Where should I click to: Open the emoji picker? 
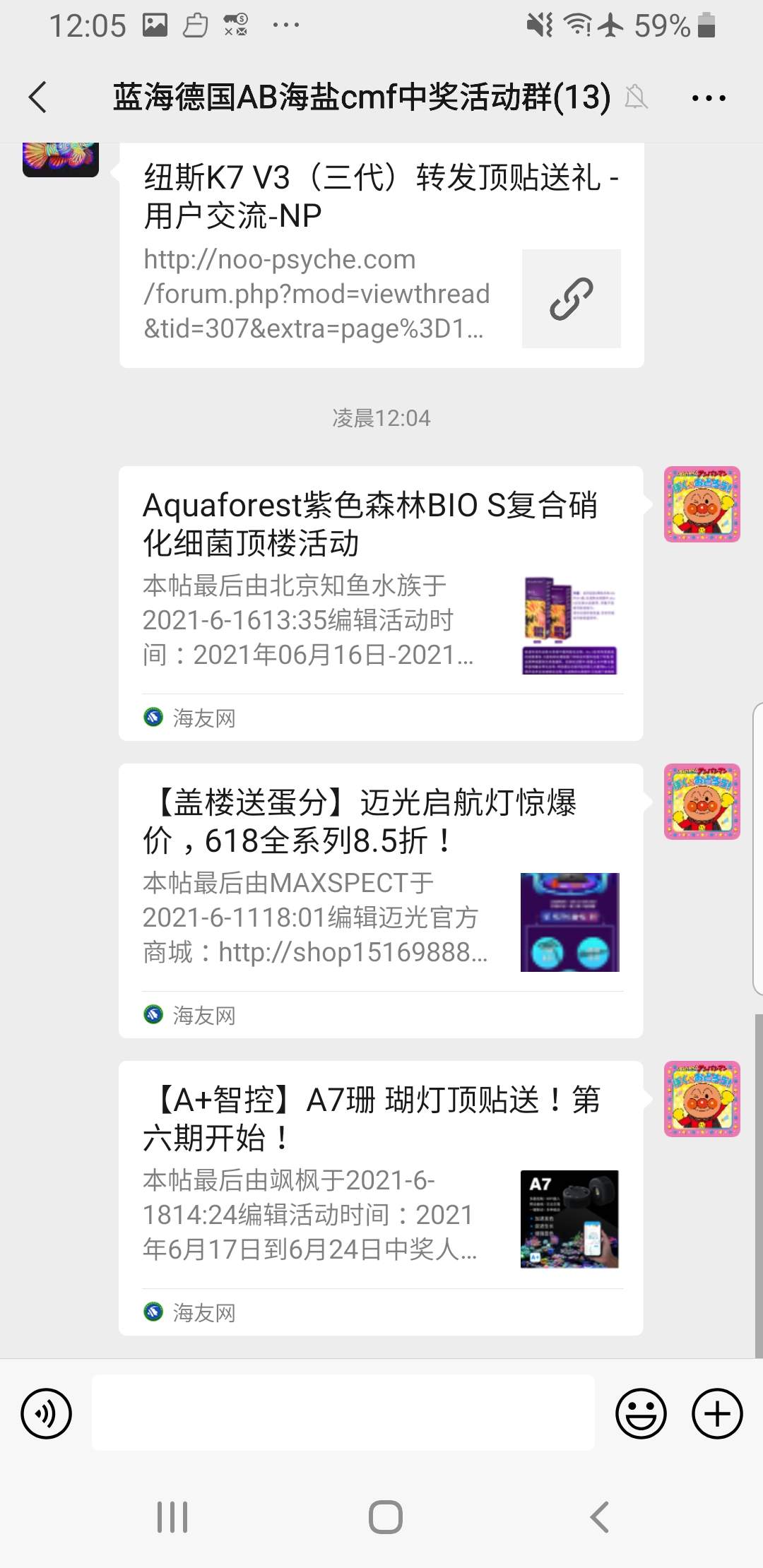pyautogui.click(x=641, y=1413)
